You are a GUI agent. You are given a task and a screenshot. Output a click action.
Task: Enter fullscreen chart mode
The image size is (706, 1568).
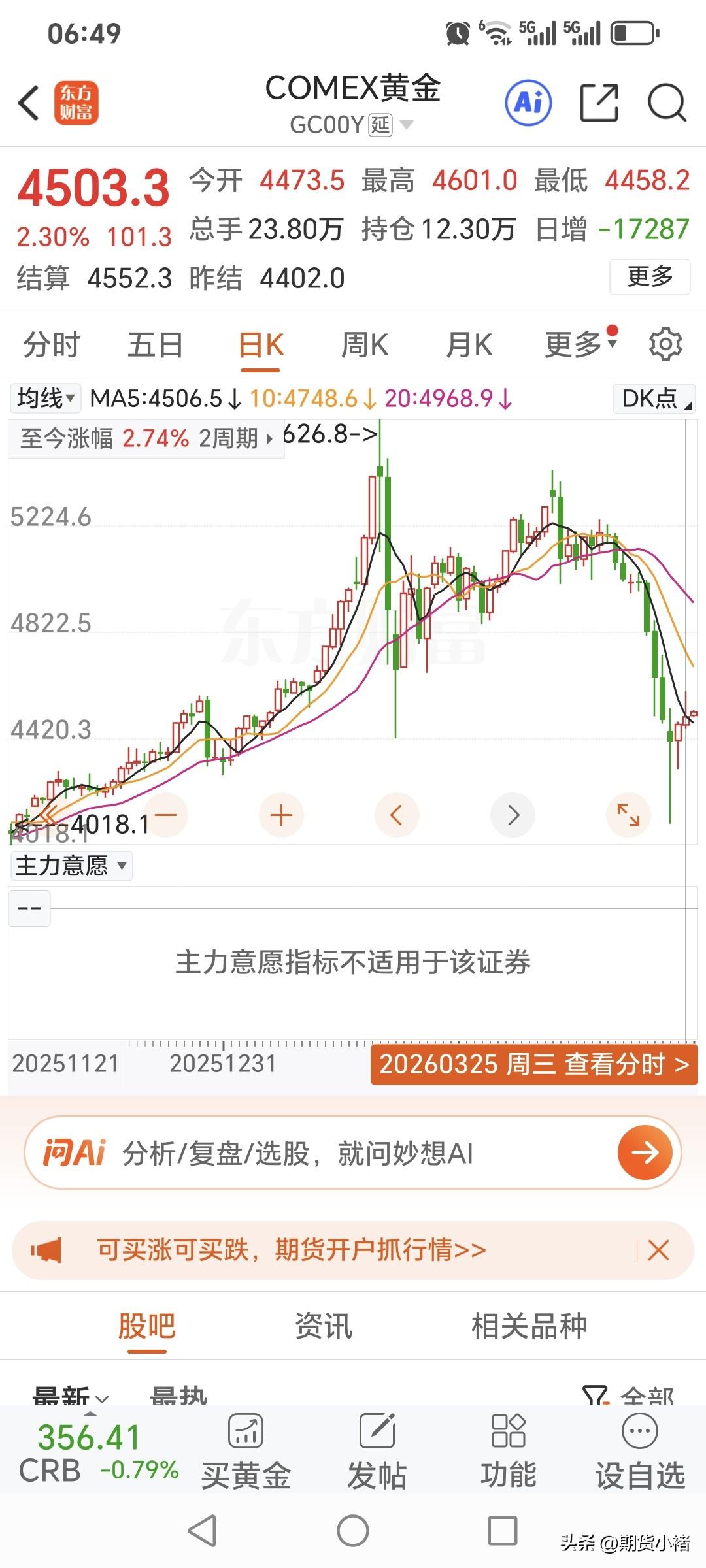[x=628, y=815]
